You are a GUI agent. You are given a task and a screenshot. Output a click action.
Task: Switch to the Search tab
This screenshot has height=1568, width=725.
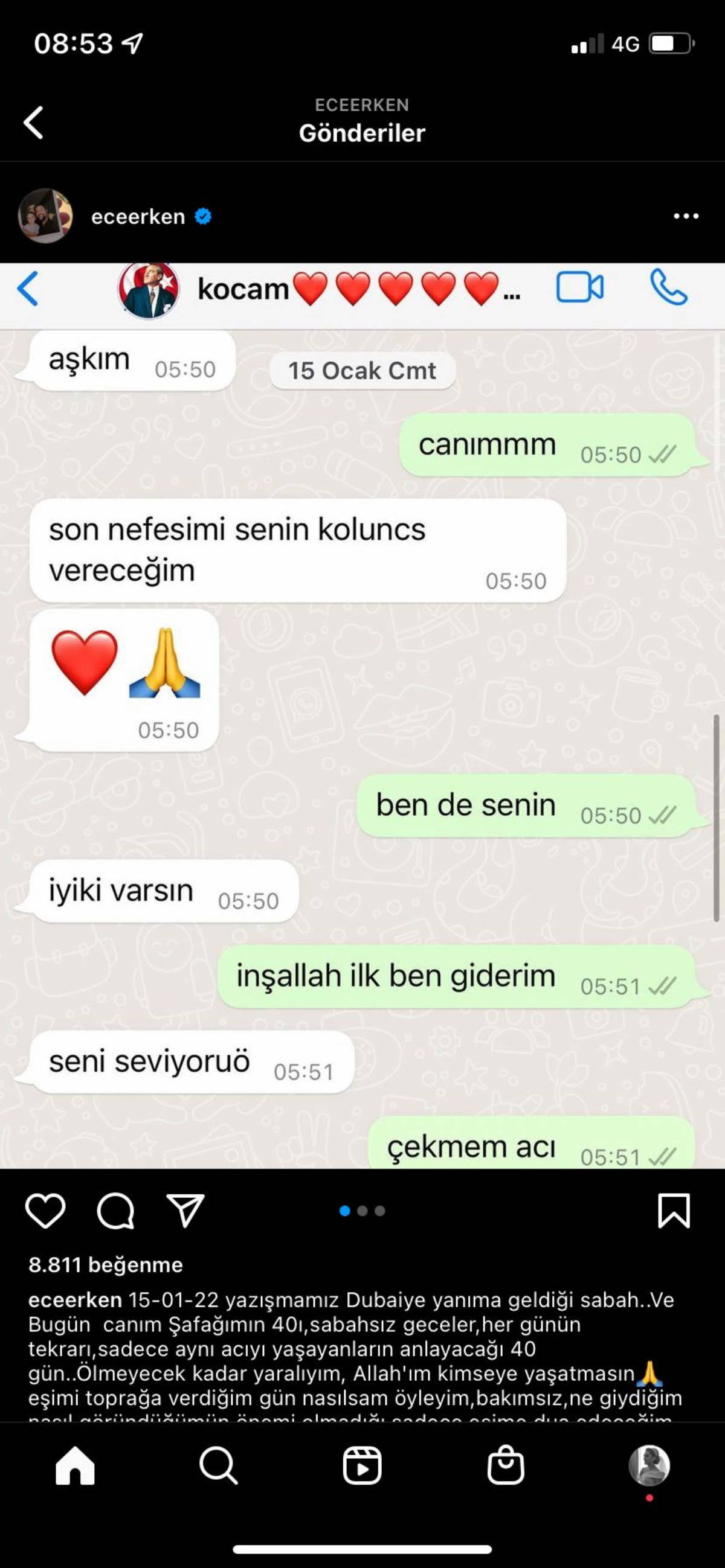(x=218, y=1466)
